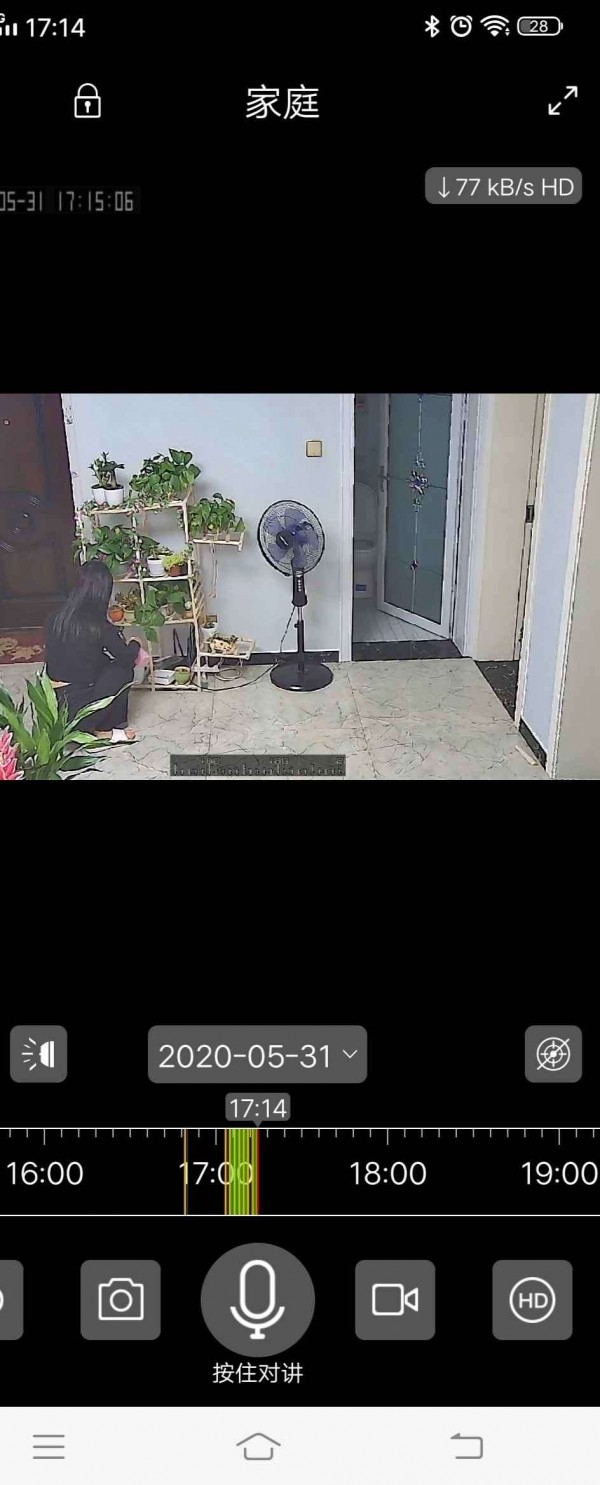Image resolution: width=600 pixels, height=1485 pixels.
Task: Expand the video to fullscreen
Action: pos(563,101)
